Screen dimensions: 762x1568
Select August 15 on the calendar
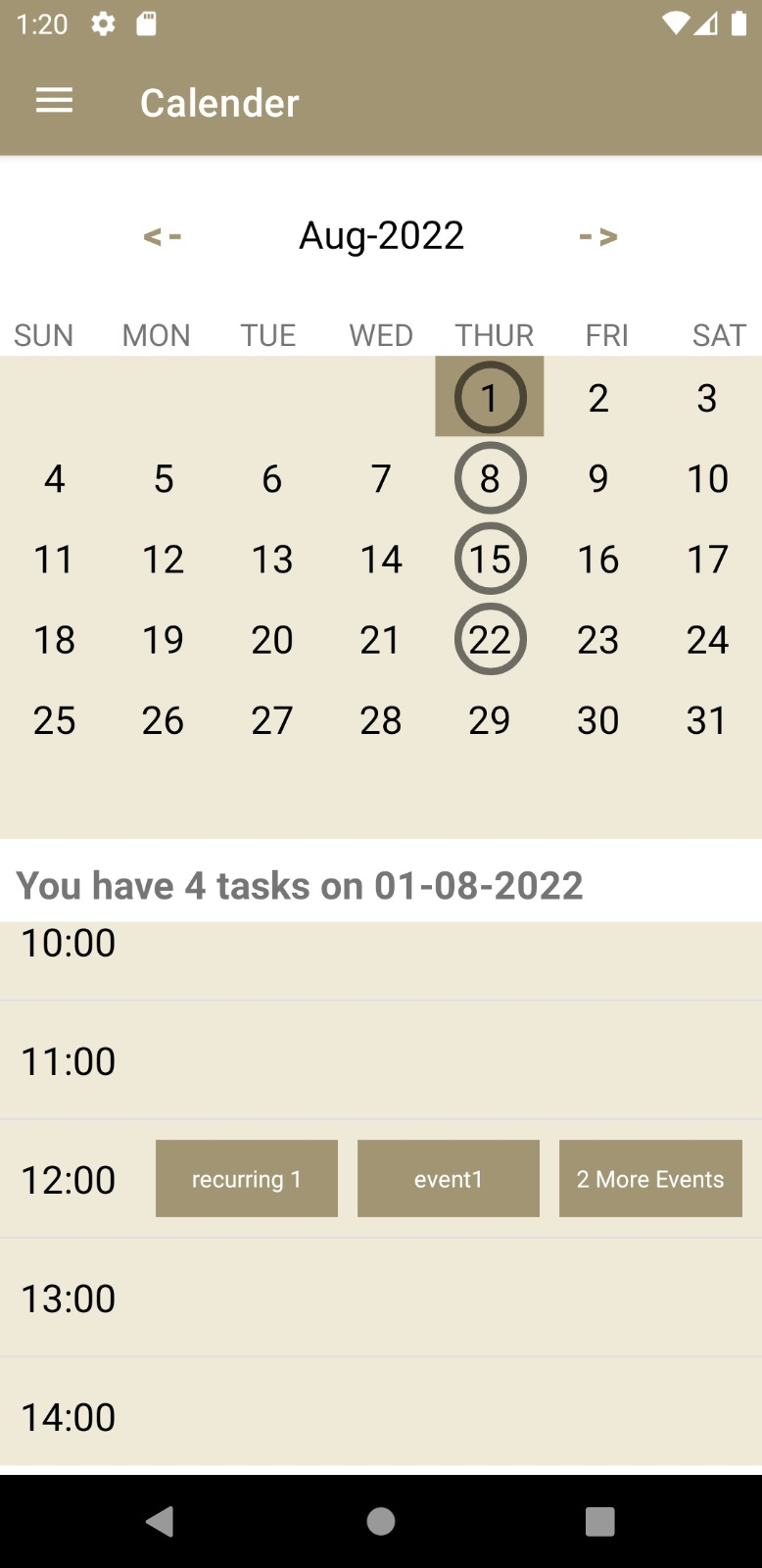490,560
